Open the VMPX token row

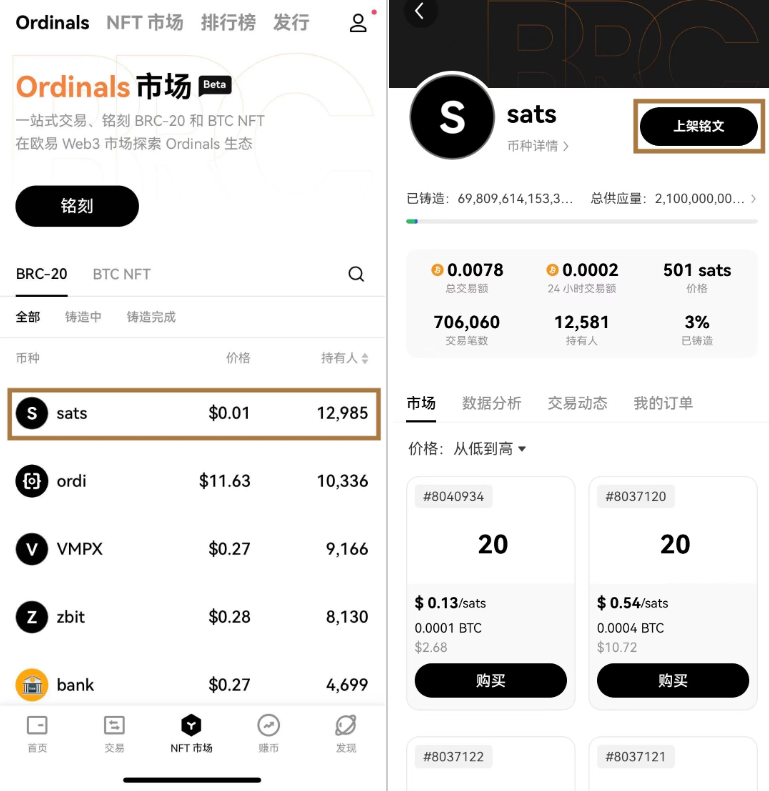(x=193, y=549)
